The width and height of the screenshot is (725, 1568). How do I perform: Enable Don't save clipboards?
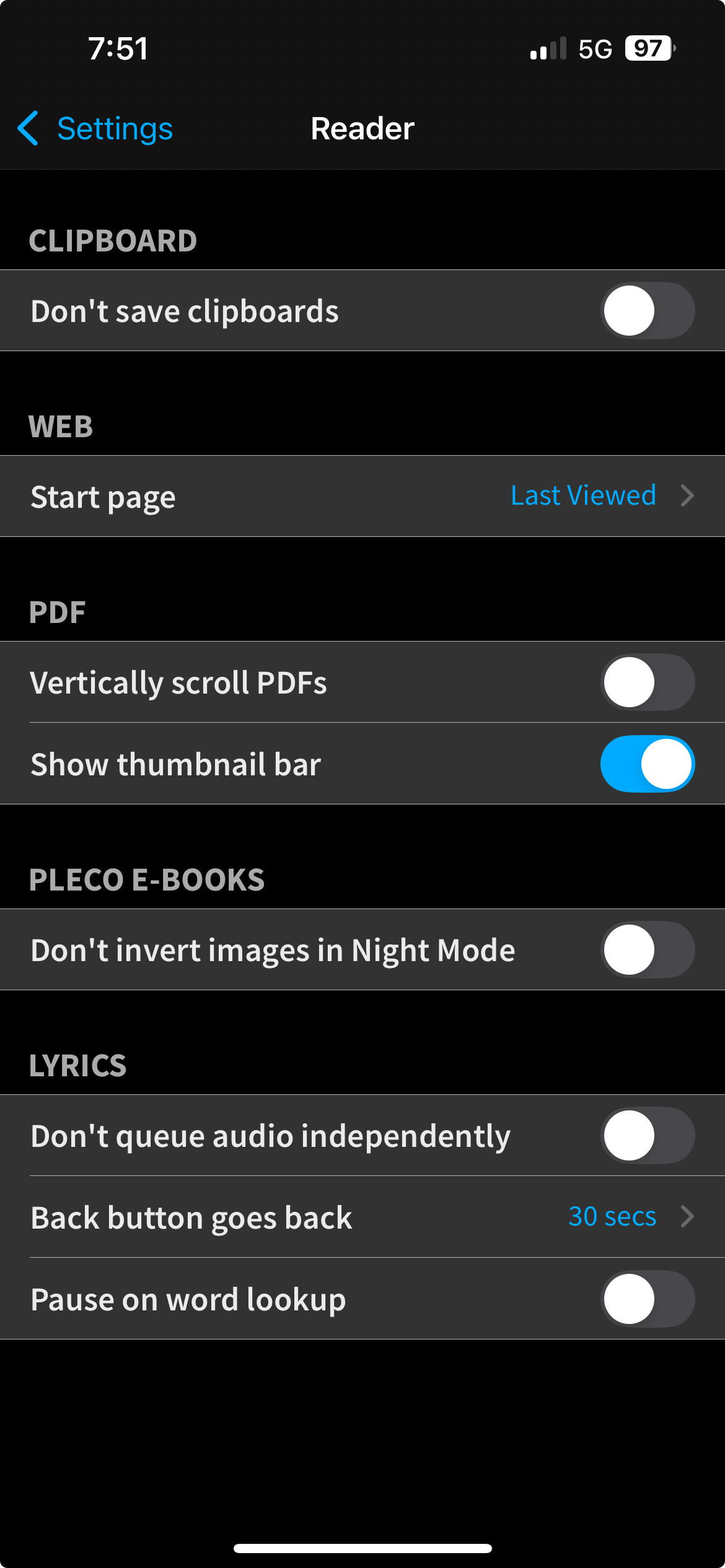(648, 311)
